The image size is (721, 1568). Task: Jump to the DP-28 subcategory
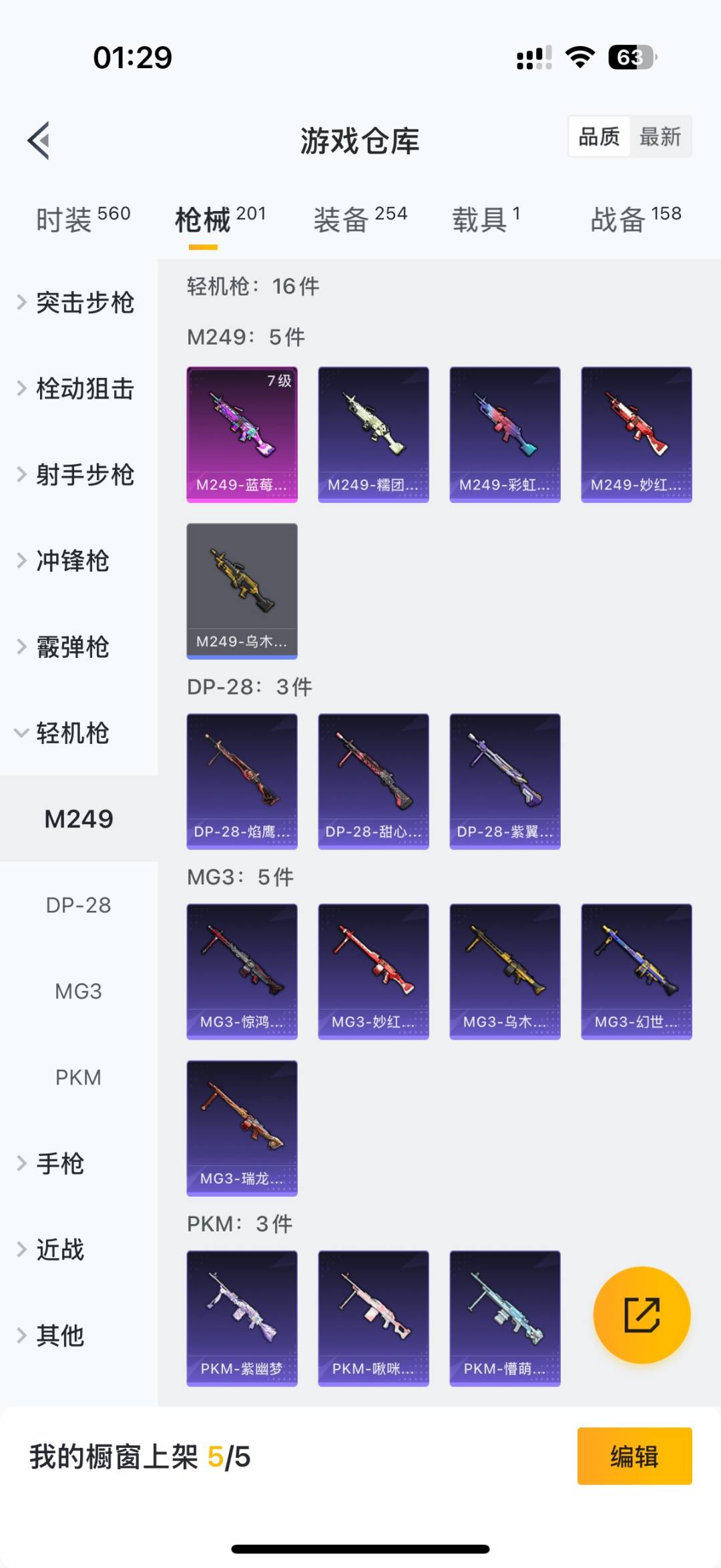(79, 905)
